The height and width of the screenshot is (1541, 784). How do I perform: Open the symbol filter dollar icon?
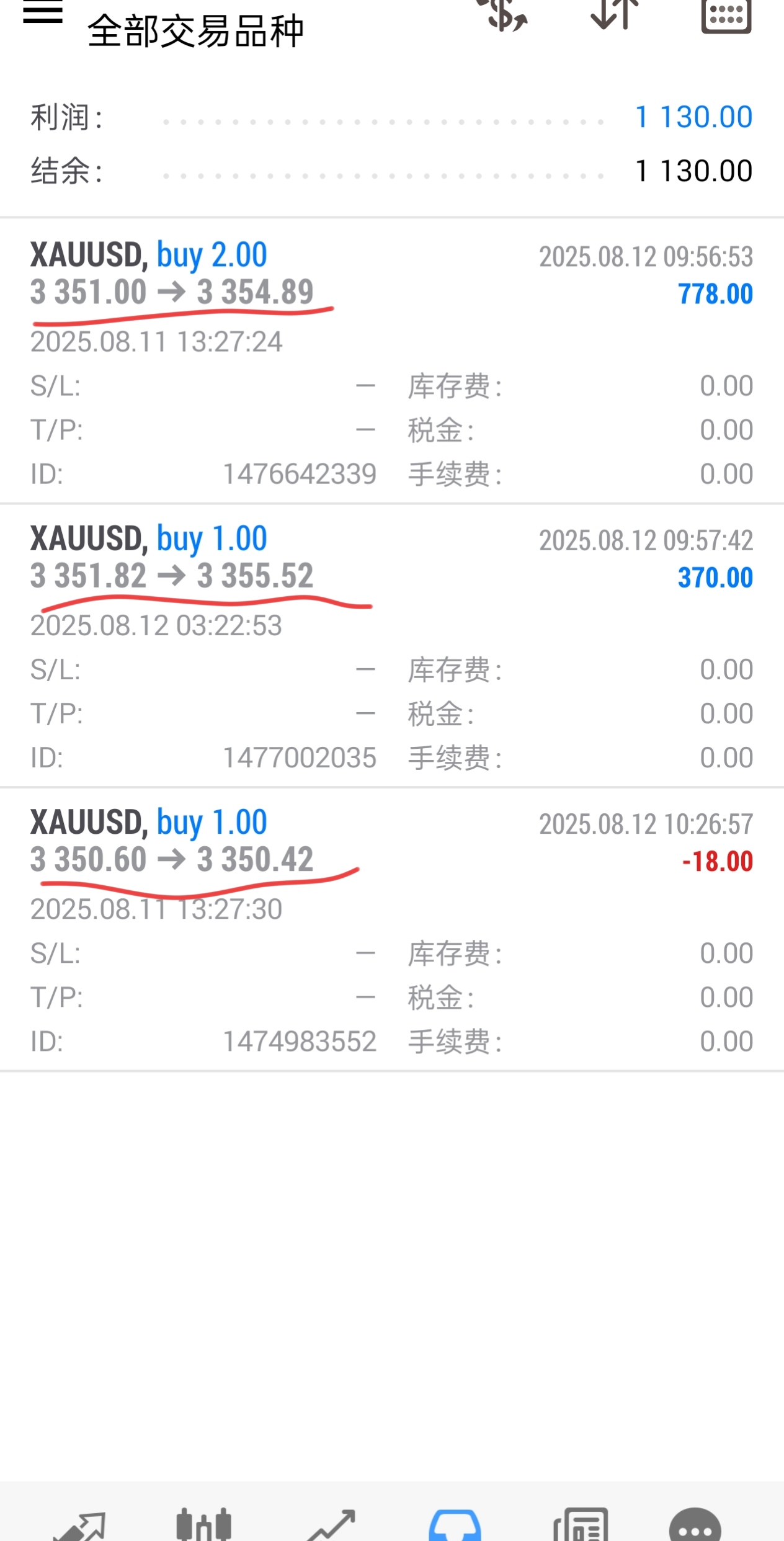[x=502, y=15]
